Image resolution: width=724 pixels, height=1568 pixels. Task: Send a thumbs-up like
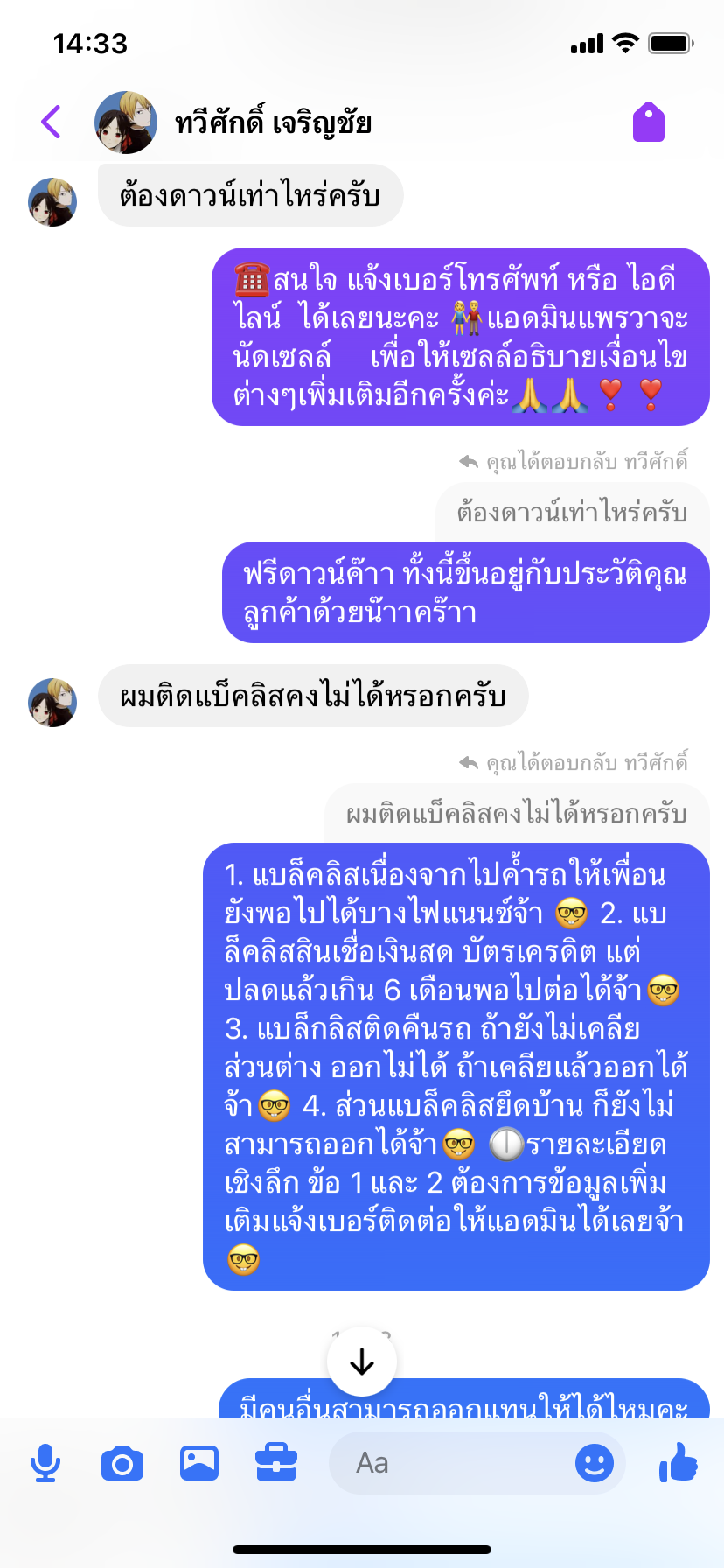pos(679,1463)
